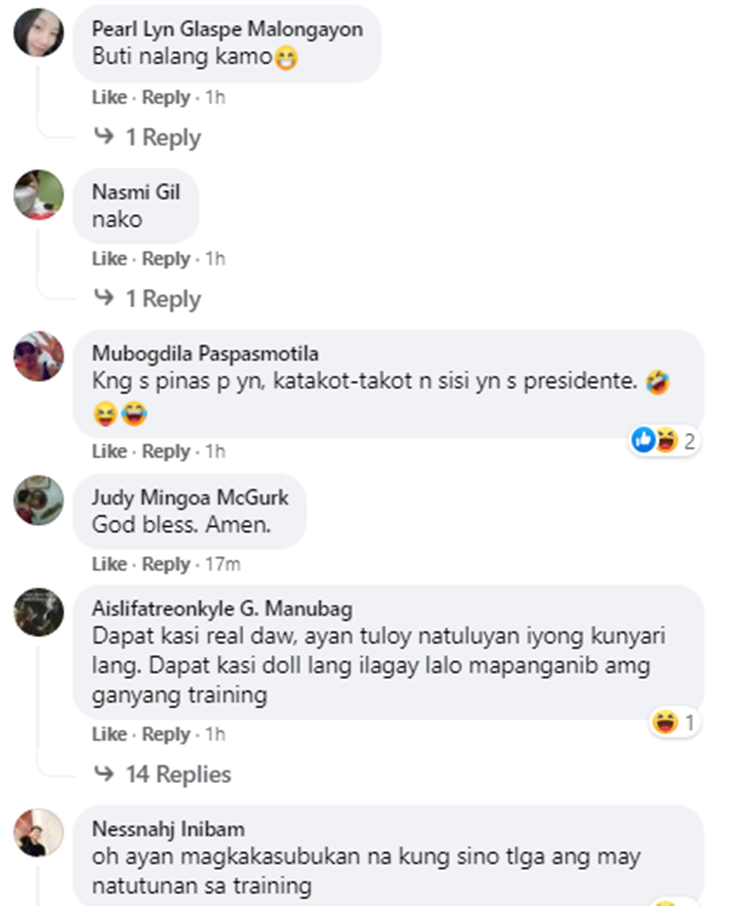Reply to Pearl Lyn Glaspe Malongayon's comment
This screenshot has width=750, height=906.
pos(165,97)
